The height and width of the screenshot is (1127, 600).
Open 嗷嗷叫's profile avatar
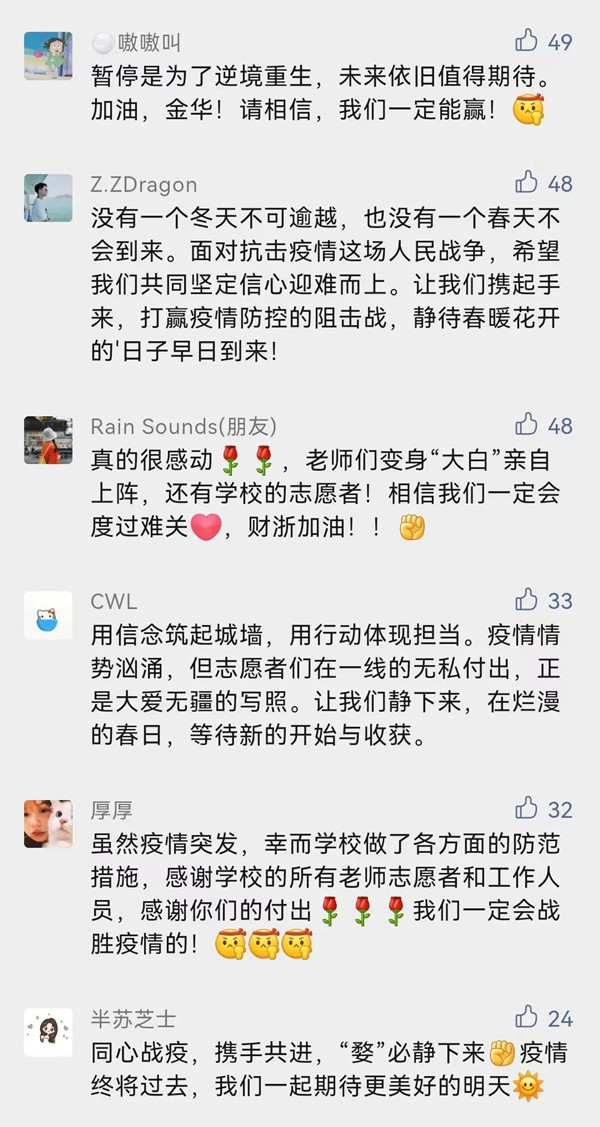(48, 55)
